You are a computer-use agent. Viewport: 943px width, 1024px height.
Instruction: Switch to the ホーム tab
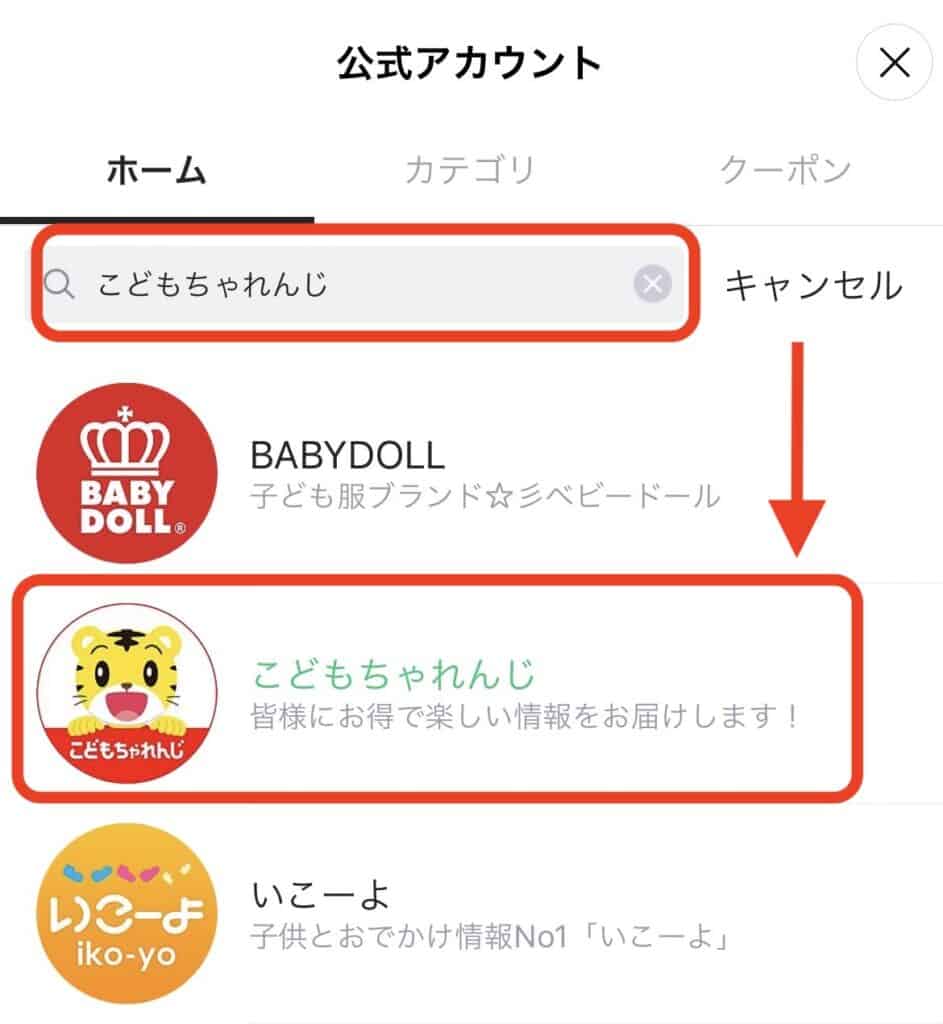[156, 170]
